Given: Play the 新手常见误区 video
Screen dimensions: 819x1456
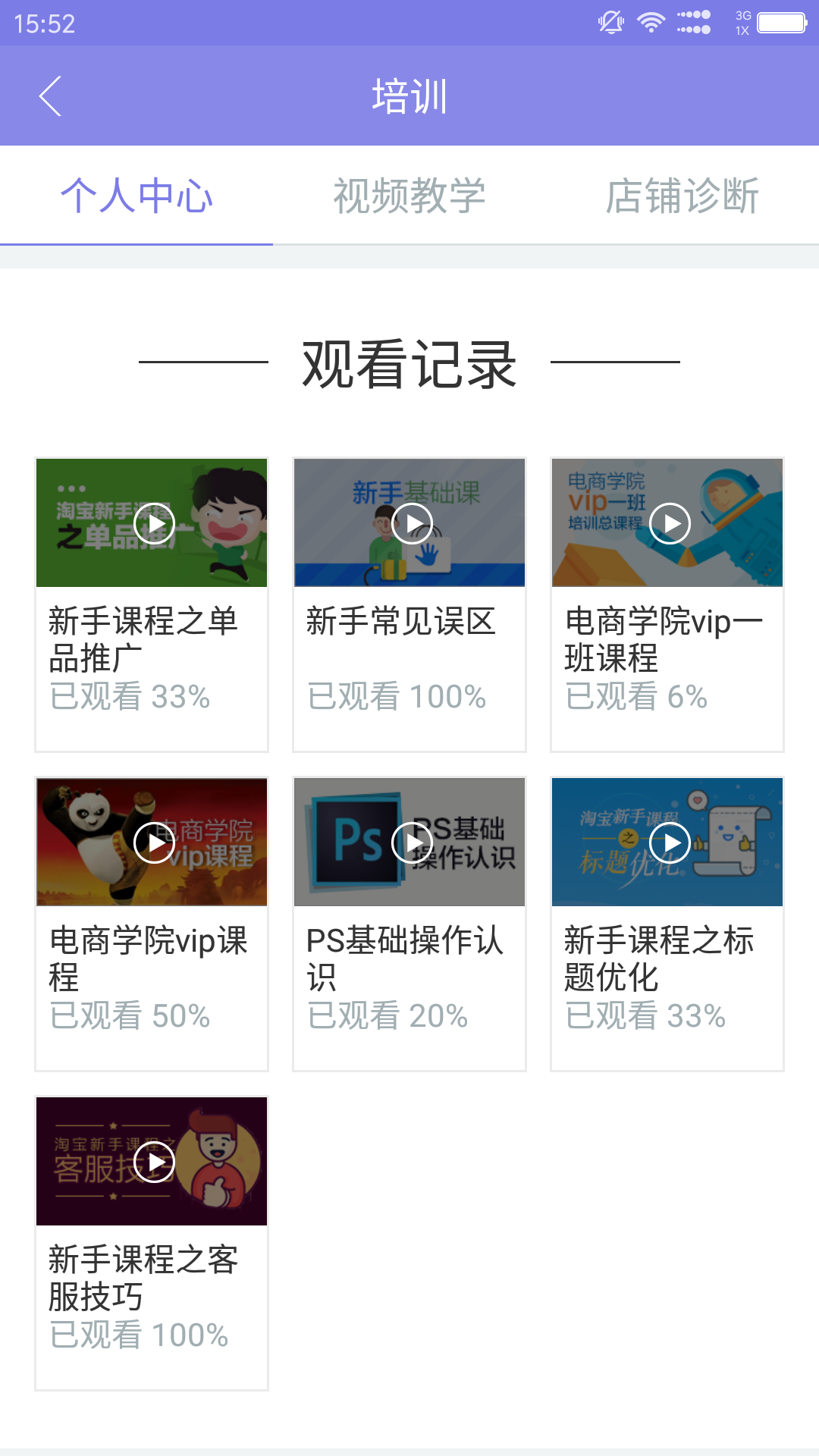Looking at the screenshot, I should (409, 522).
